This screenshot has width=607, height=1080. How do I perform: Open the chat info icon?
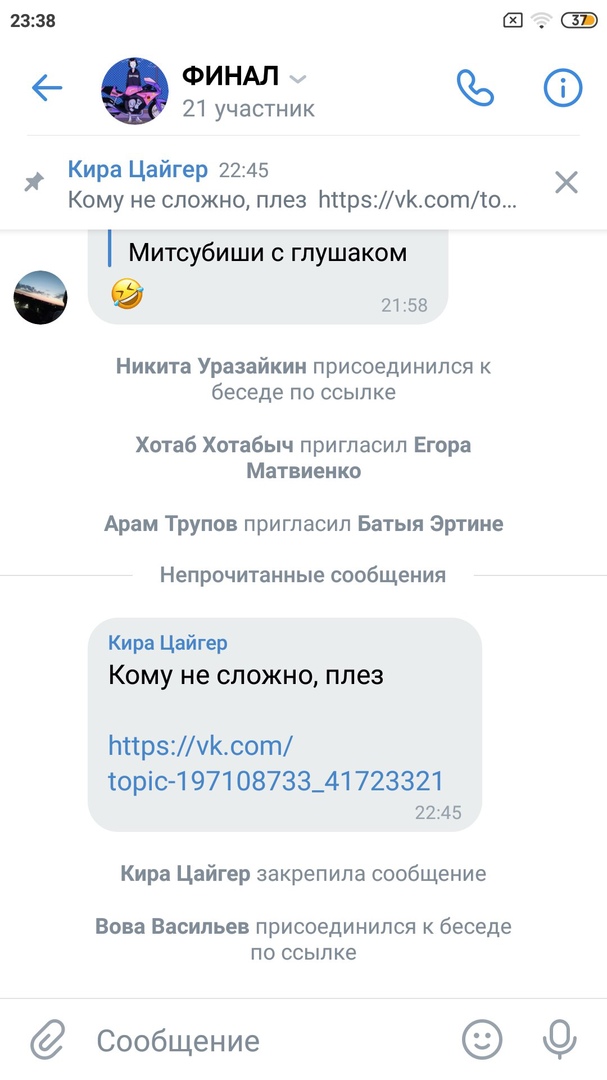click(x=562, y=88)
